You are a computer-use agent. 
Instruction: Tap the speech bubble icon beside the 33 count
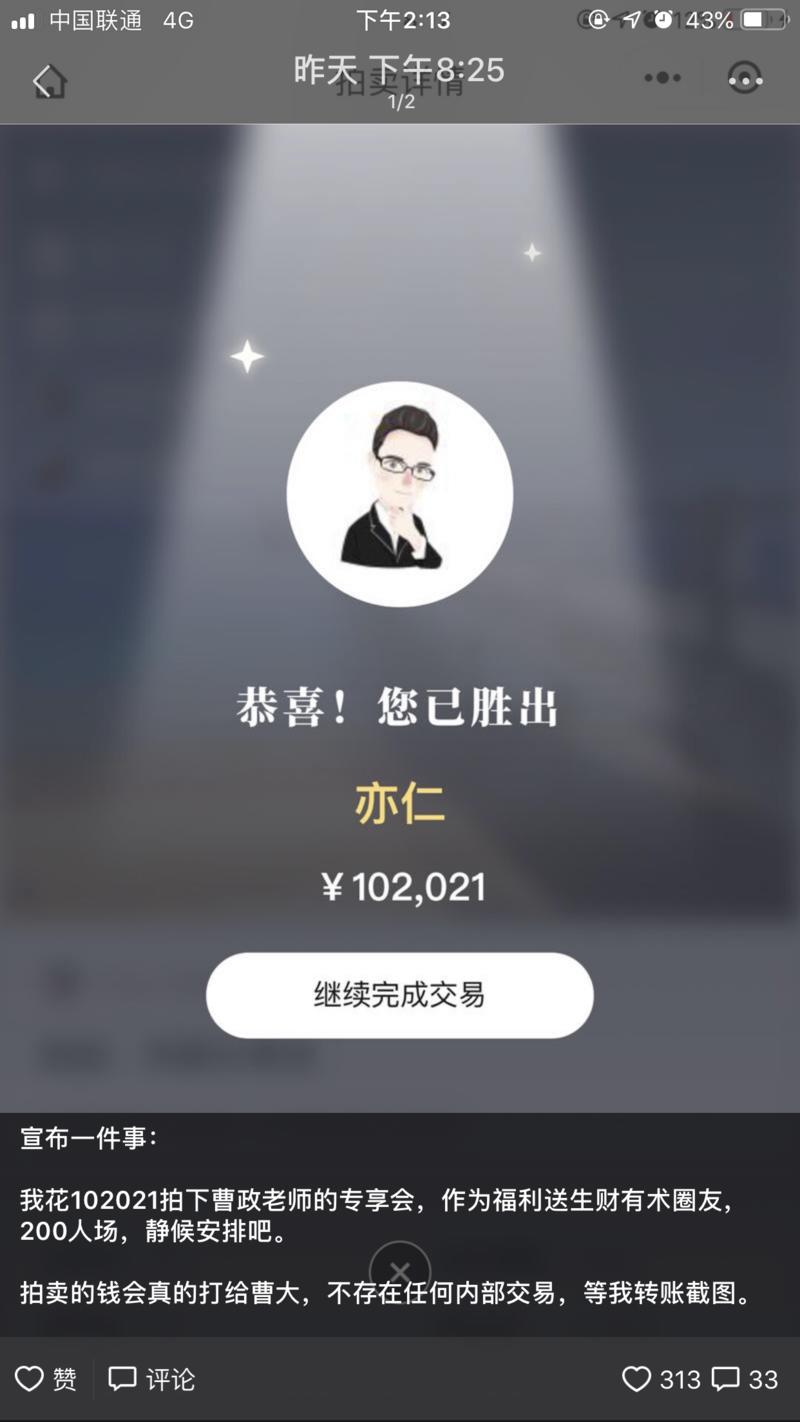pyautogui.click(x=724, y=1380)
